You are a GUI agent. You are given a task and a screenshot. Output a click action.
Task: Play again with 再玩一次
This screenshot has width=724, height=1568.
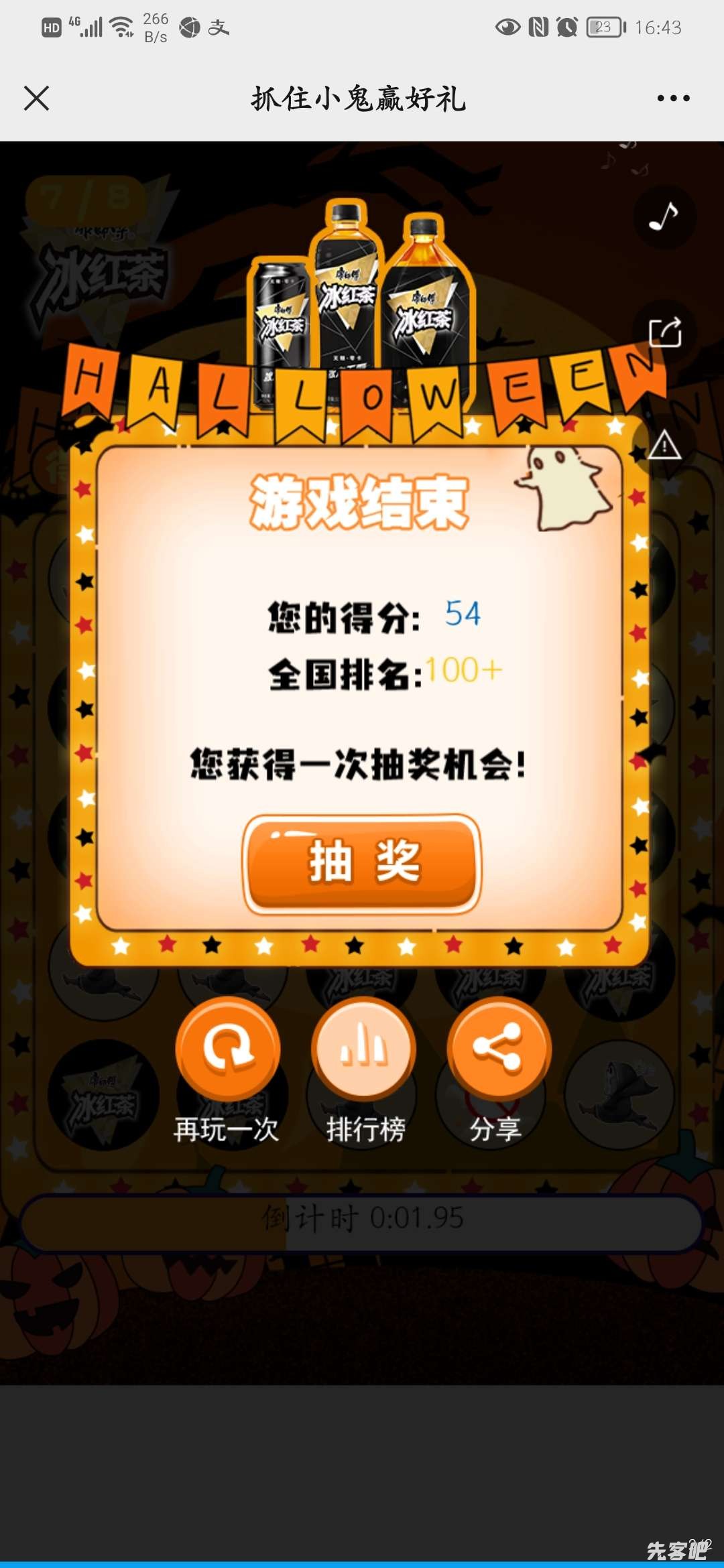[227, 1049]
